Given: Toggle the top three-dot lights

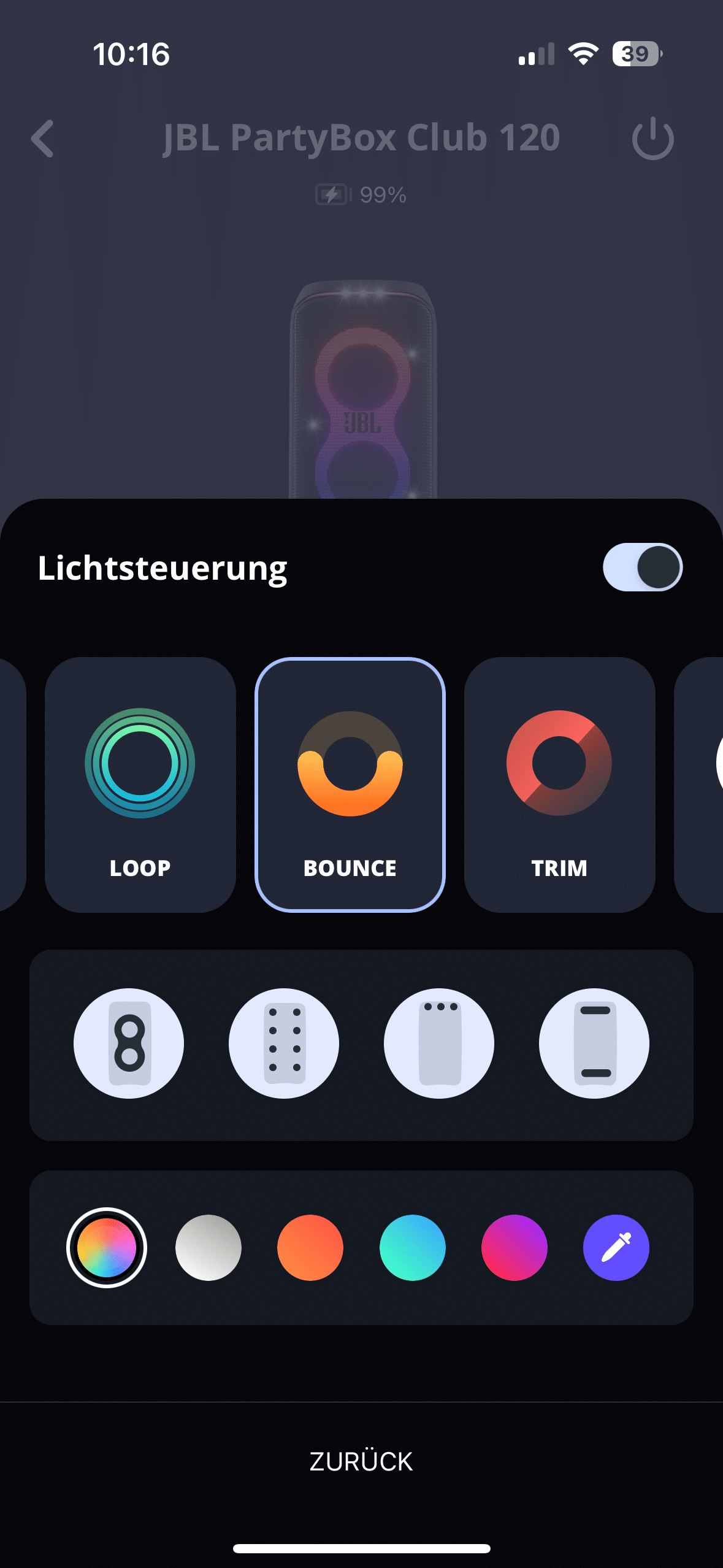Looking at the screenshot, I should [439, 1043].
